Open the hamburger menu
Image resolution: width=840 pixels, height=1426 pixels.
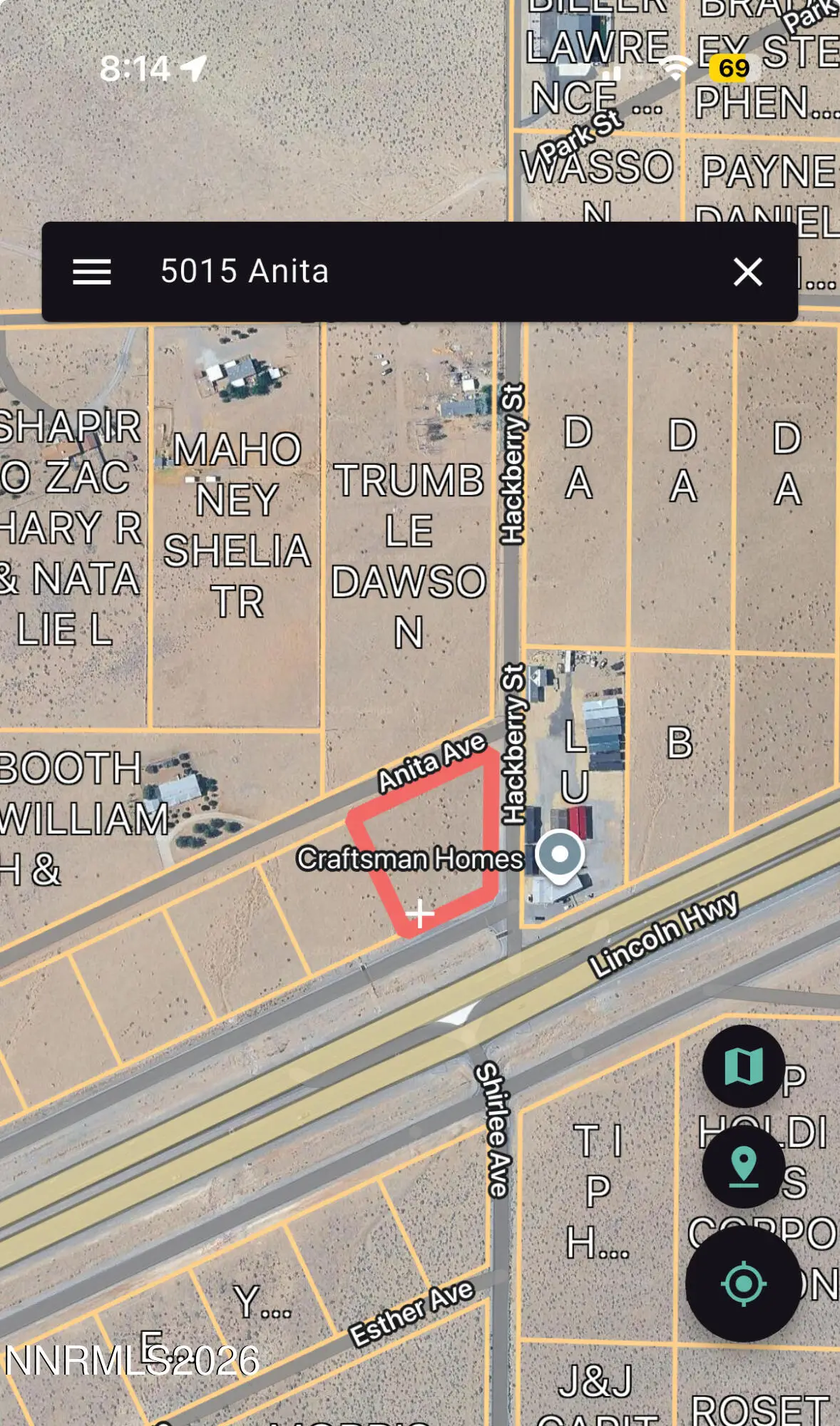(x=92, y=272)
